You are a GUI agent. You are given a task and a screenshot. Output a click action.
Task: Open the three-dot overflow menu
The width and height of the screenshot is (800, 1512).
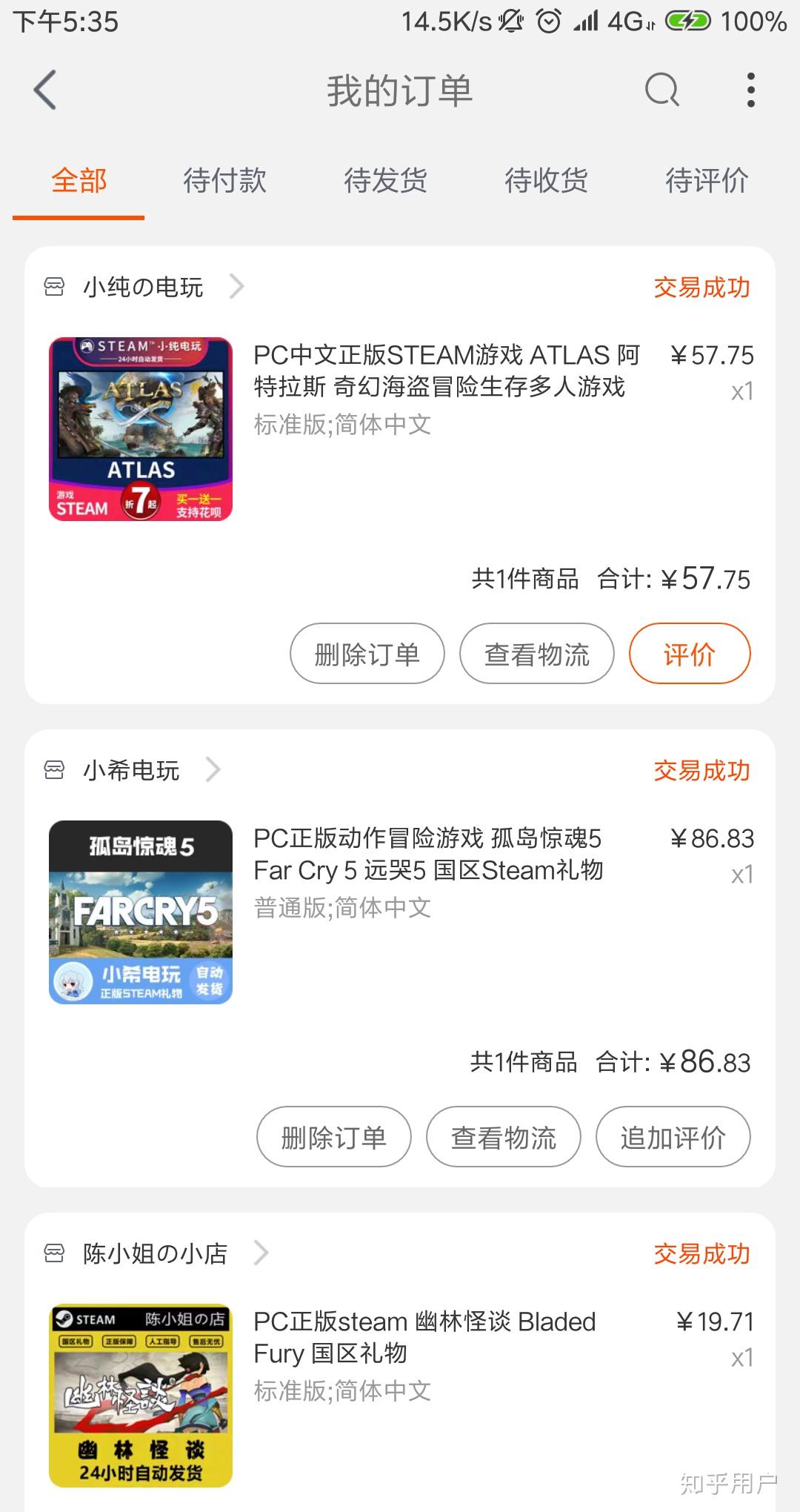[750, 90]
